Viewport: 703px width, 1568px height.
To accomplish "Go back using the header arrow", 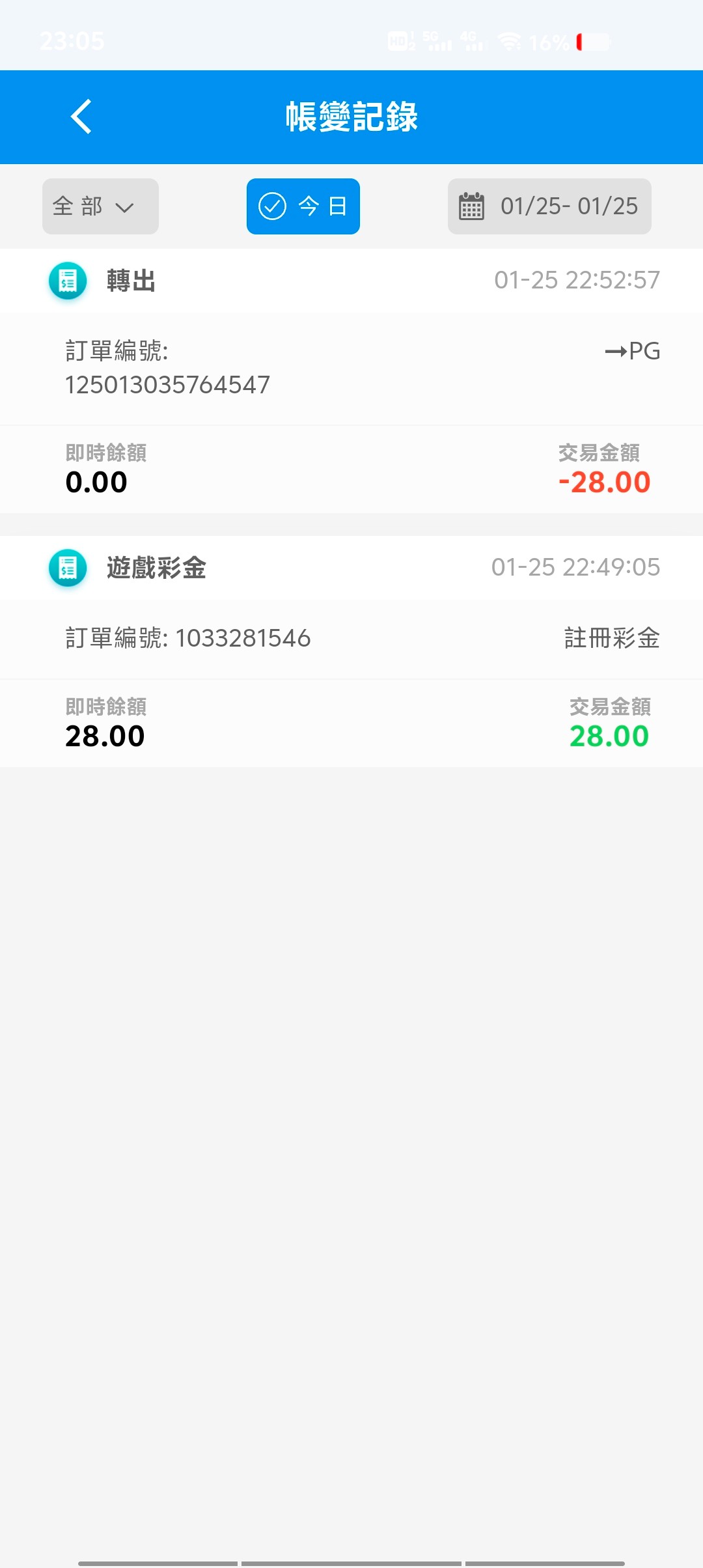I will 81,117.
